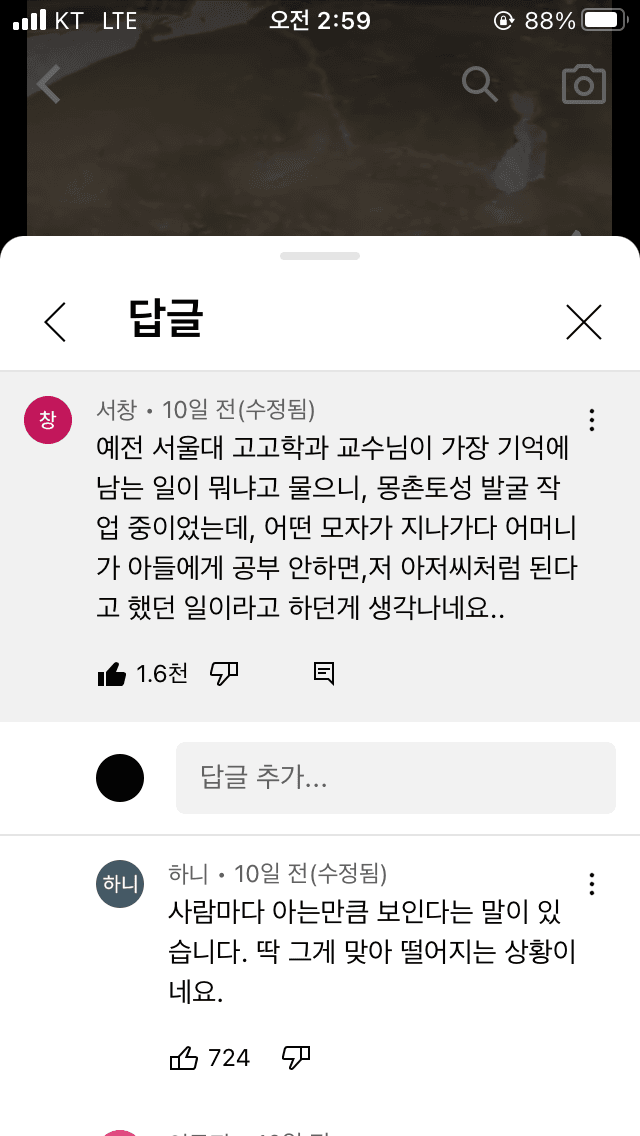The height and width of the screenshot is (1136, 640).
Task: Tap the reply icon under 서창's comment
Action: pos(324,674)
